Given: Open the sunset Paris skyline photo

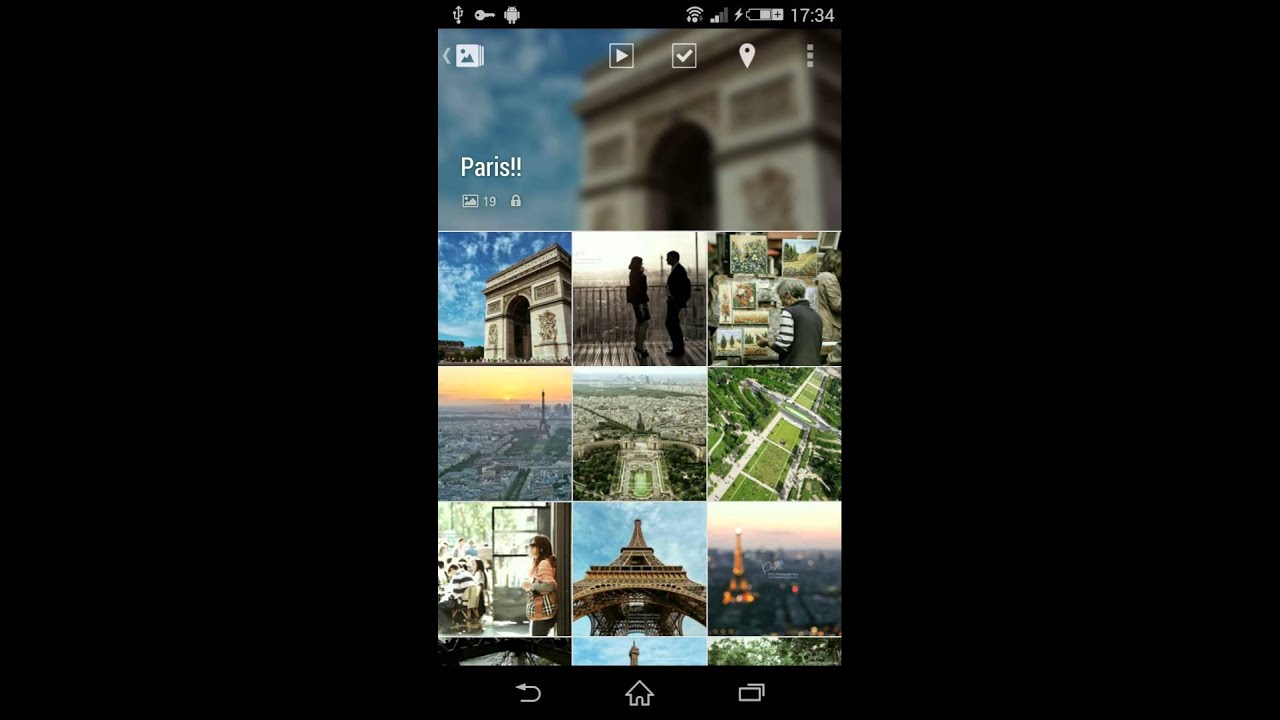Looking at the screenshot, I should click(505, 433).
